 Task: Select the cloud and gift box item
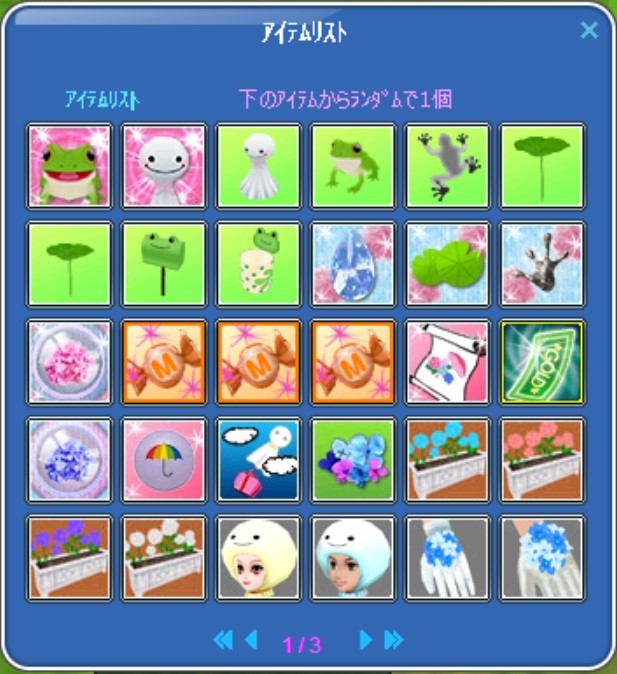[259, 460]
